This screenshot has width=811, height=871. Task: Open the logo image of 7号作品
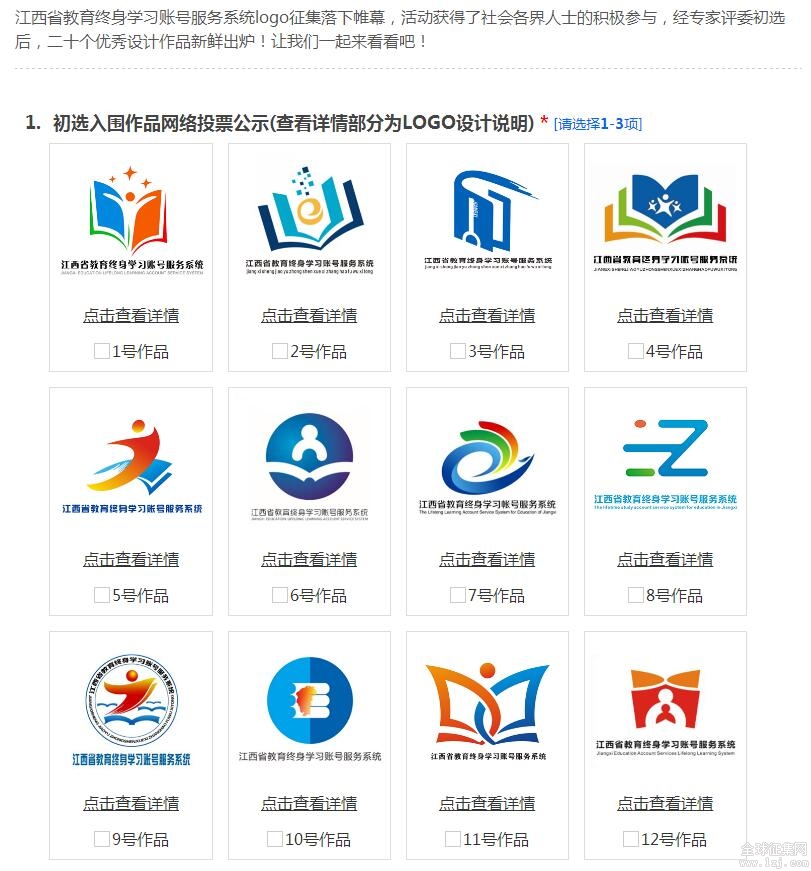[x=487, y=467]
